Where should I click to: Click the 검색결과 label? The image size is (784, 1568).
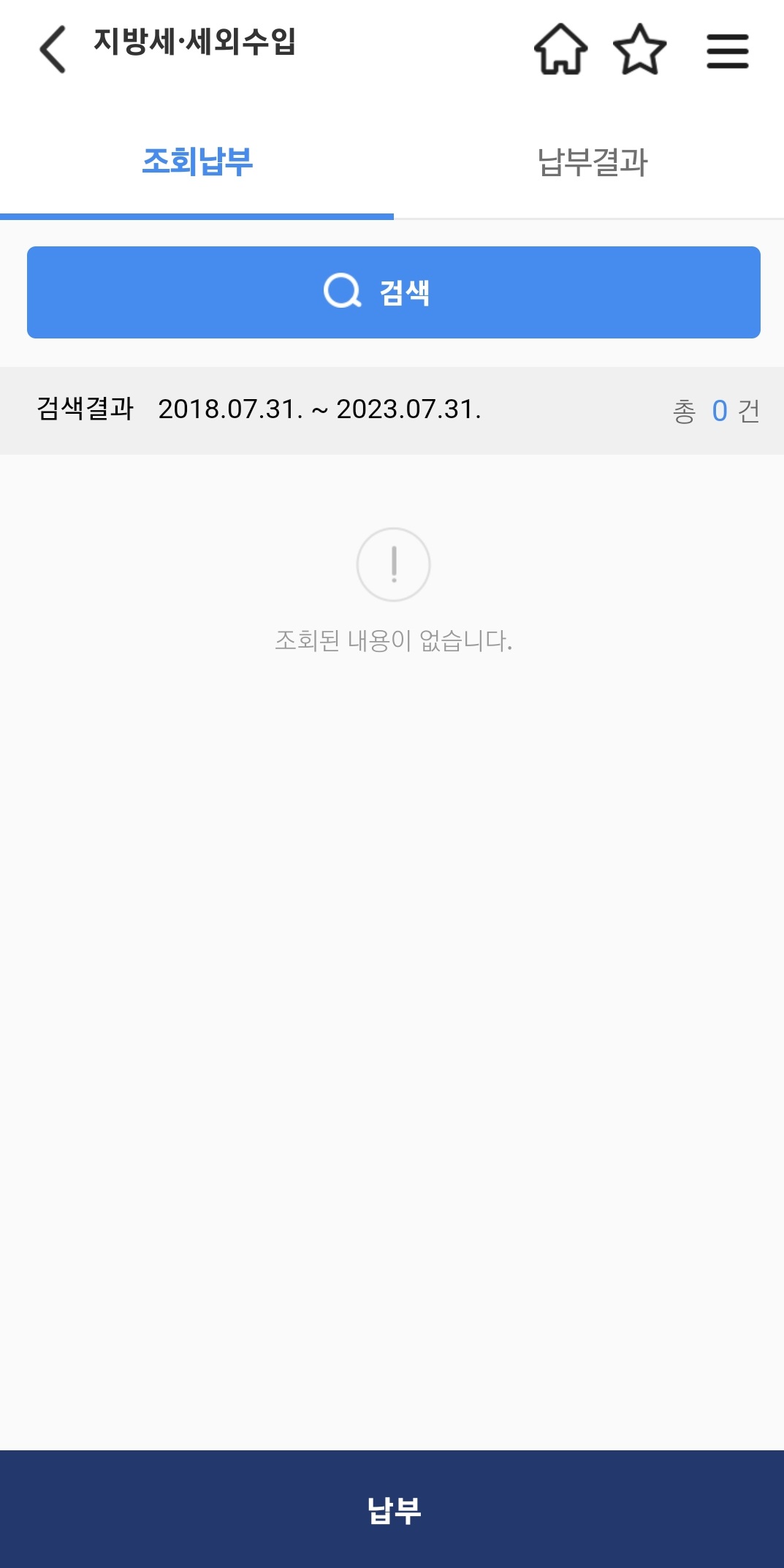click(85, 411)
